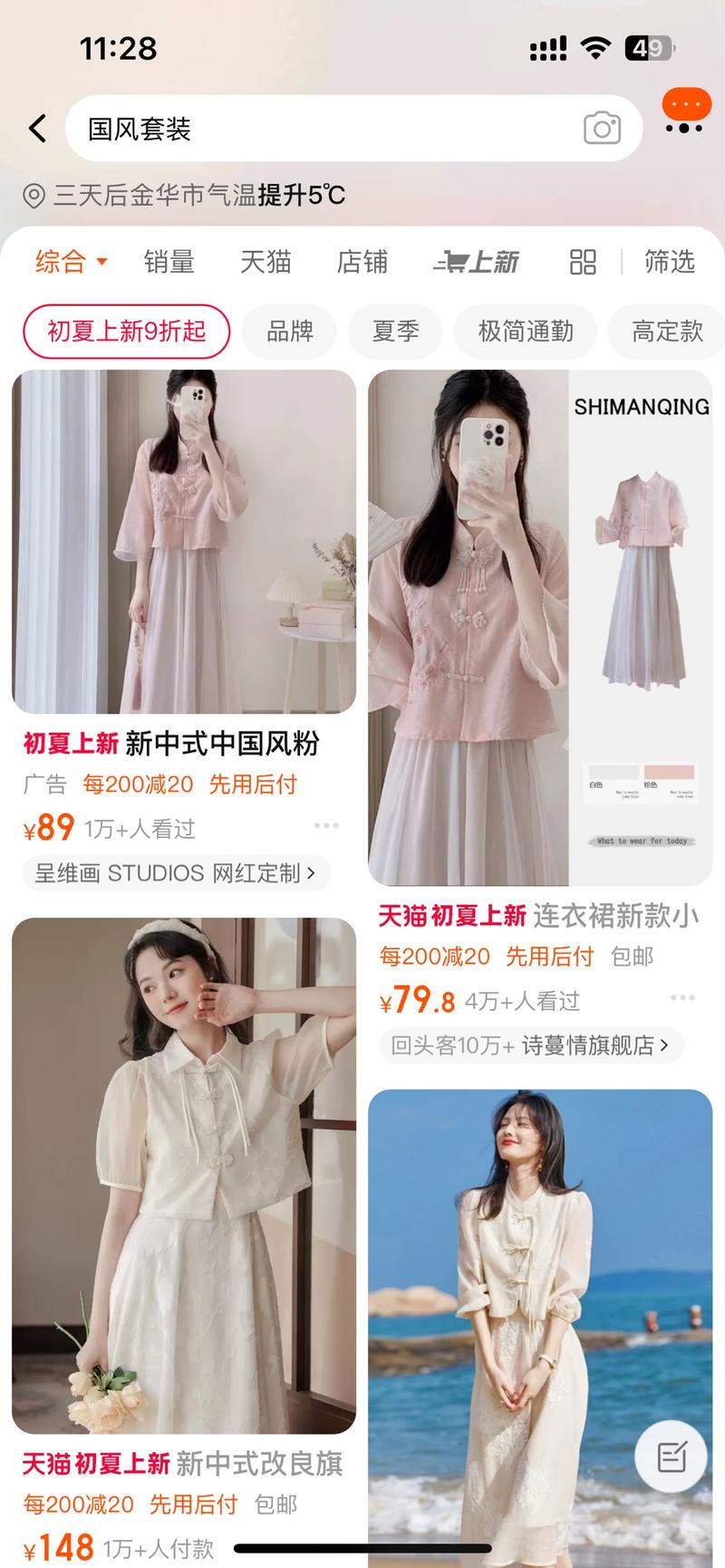Select the 极简通勤 filter chip
725x1568 pixels.
[x=525, y=332]
